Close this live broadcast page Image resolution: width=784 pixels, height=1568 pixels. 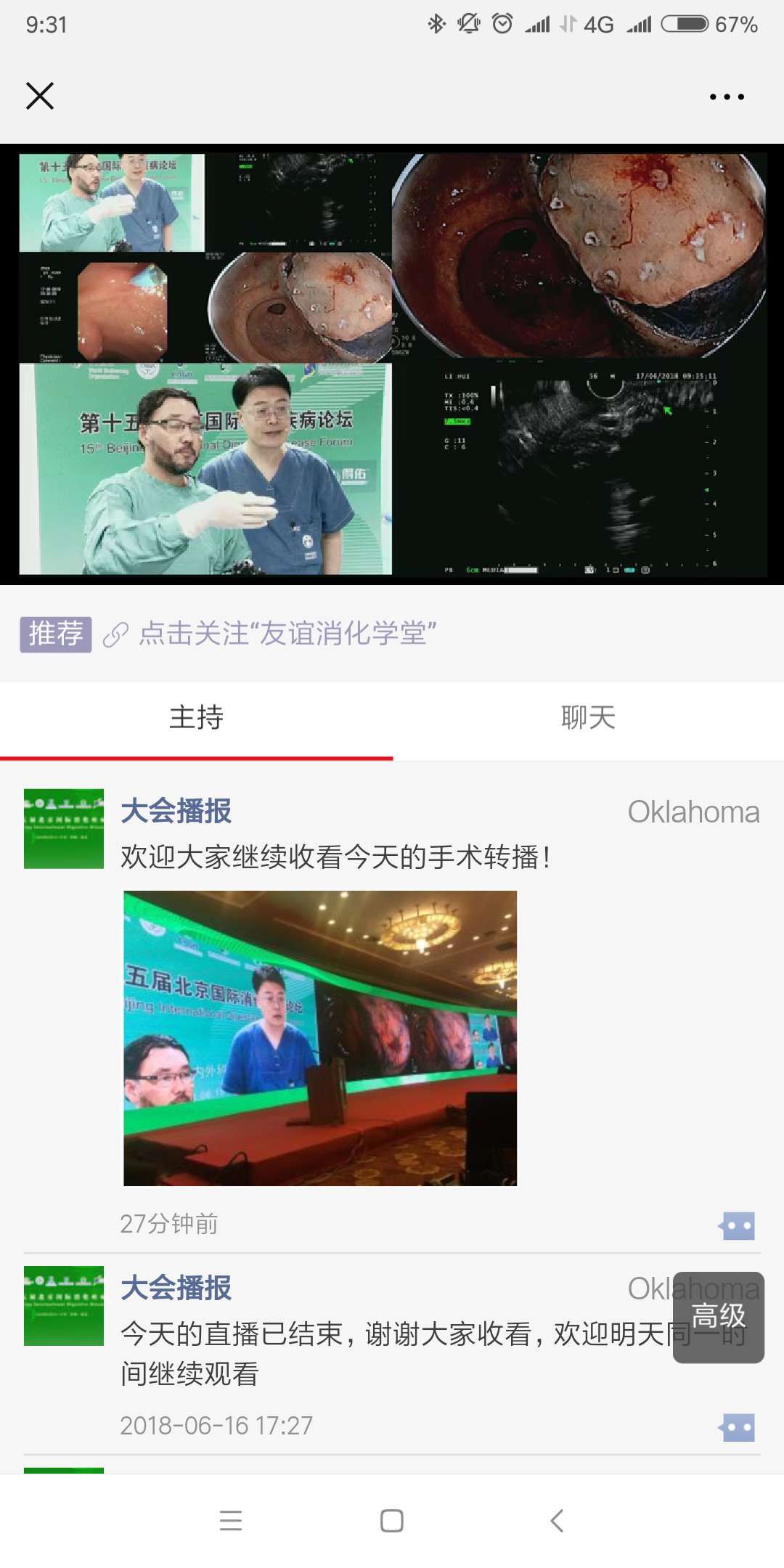click(40, 96)
